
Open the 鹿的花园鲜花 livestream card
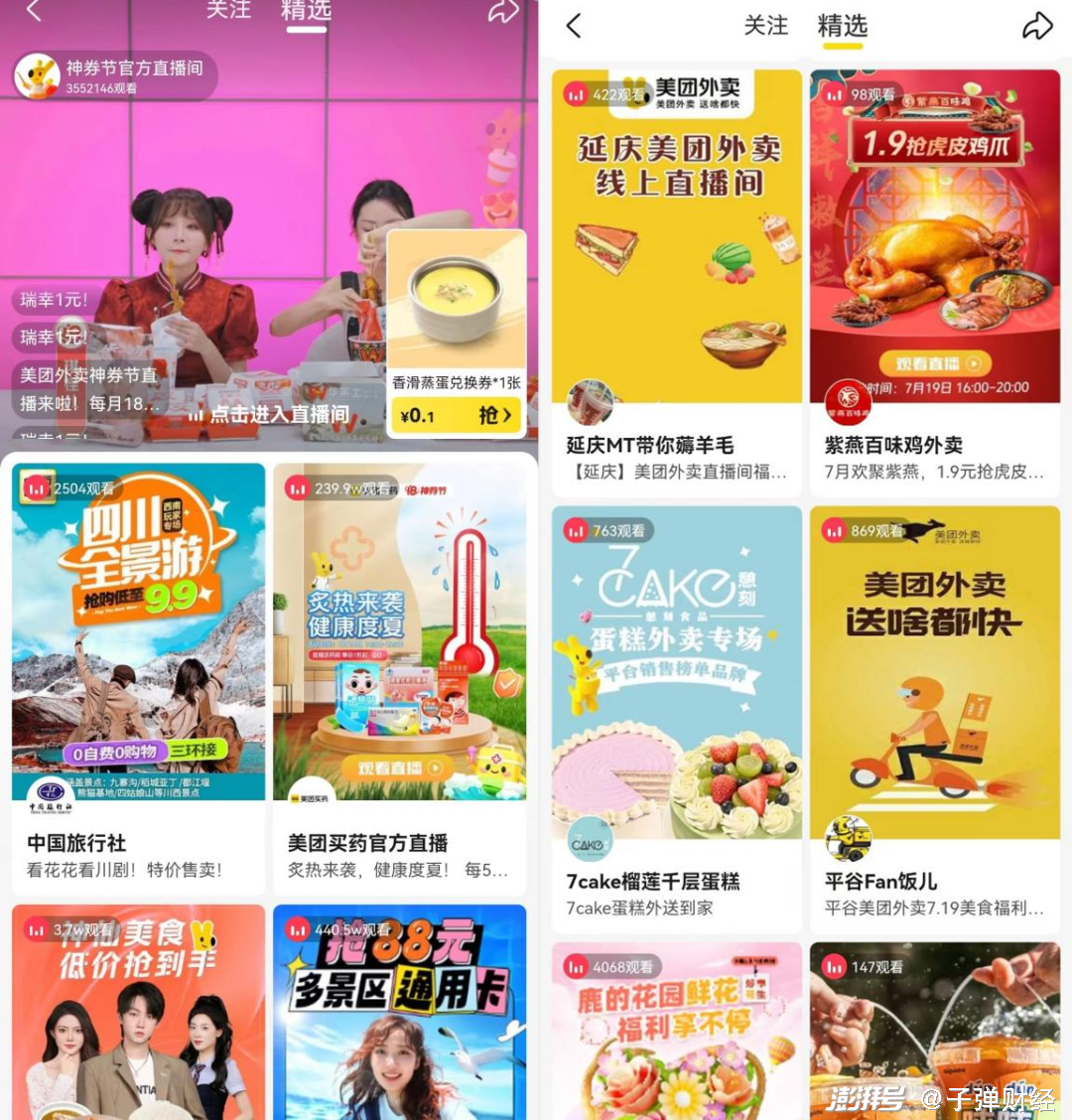point(676,1033)
